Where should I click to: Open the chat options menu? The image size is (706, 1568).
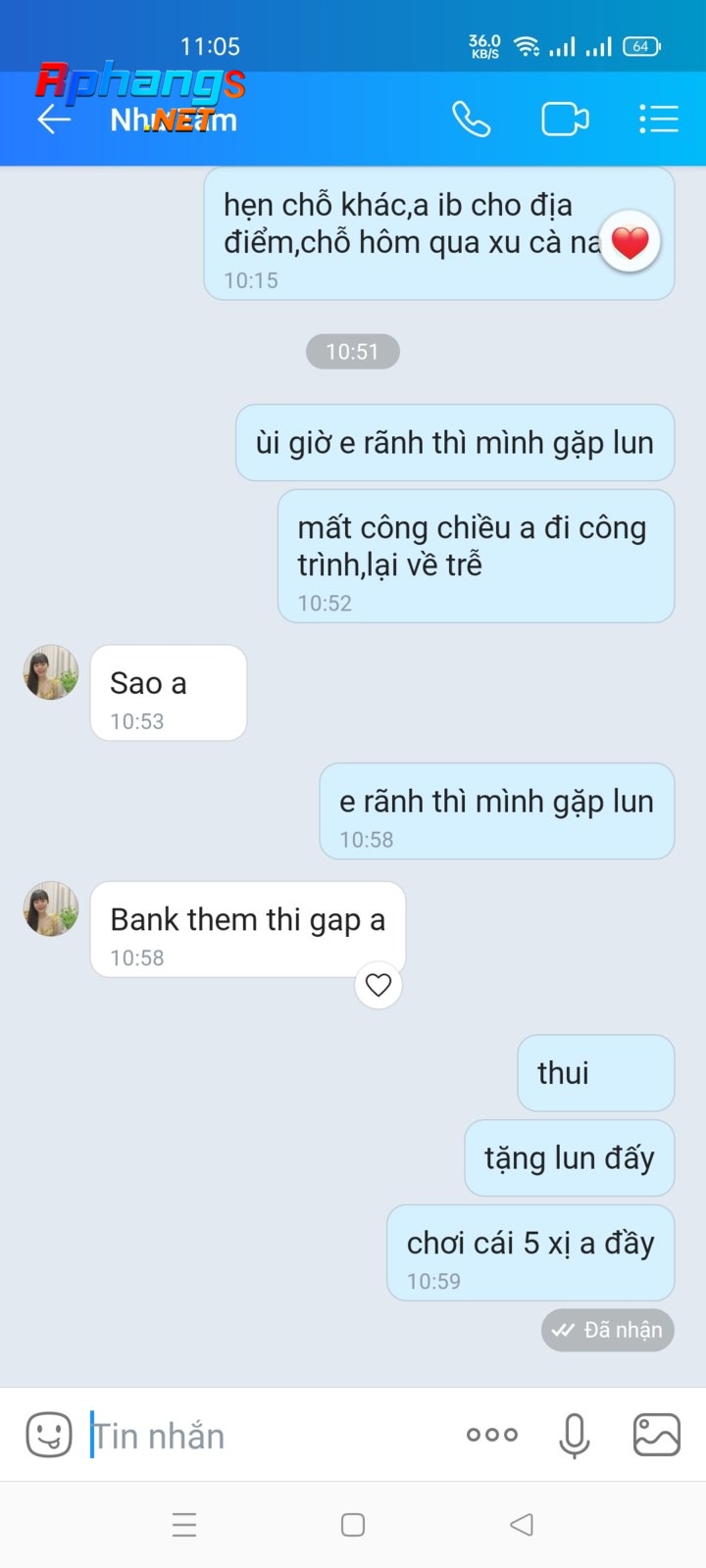click(x=658, y=120)
